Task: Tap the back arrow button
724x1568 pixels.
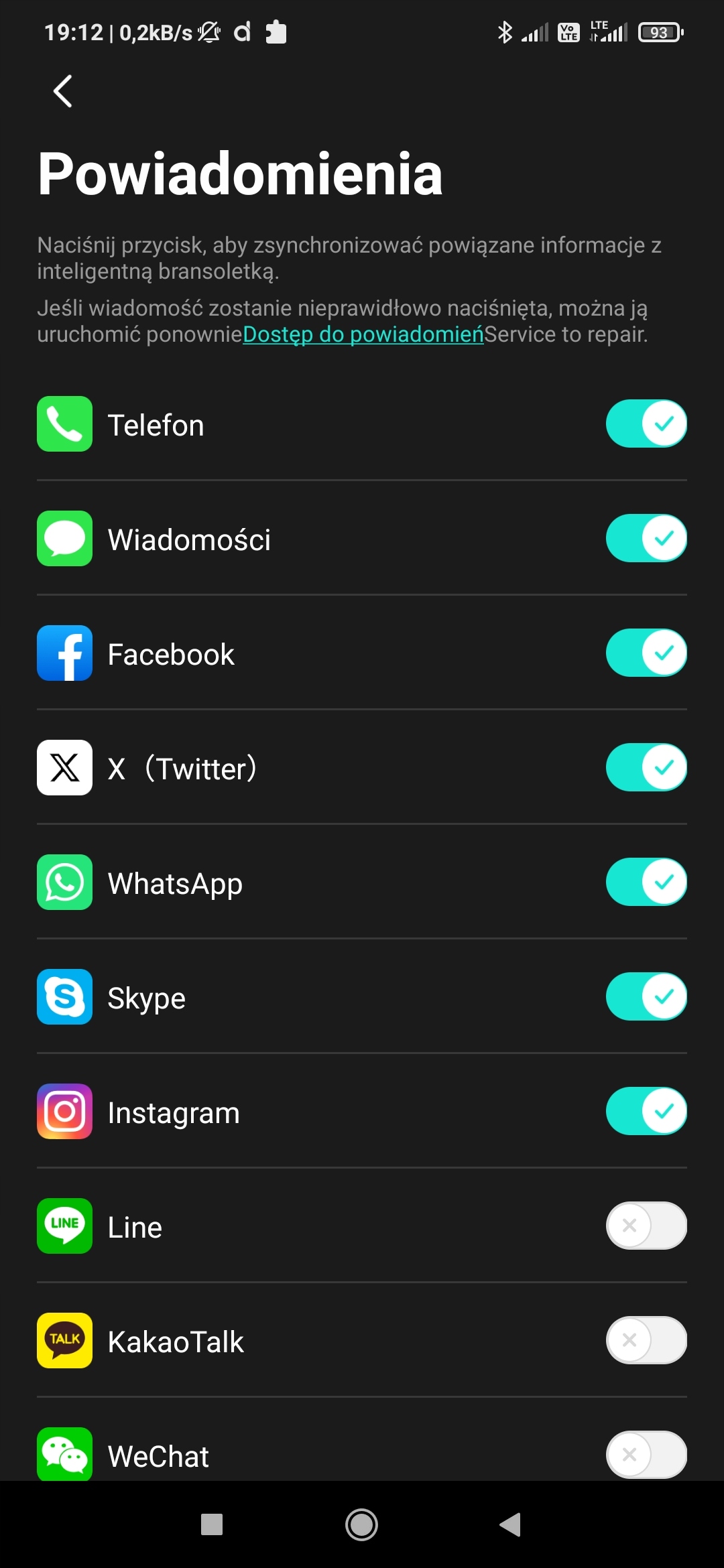Action: click(x=62, y=91)
